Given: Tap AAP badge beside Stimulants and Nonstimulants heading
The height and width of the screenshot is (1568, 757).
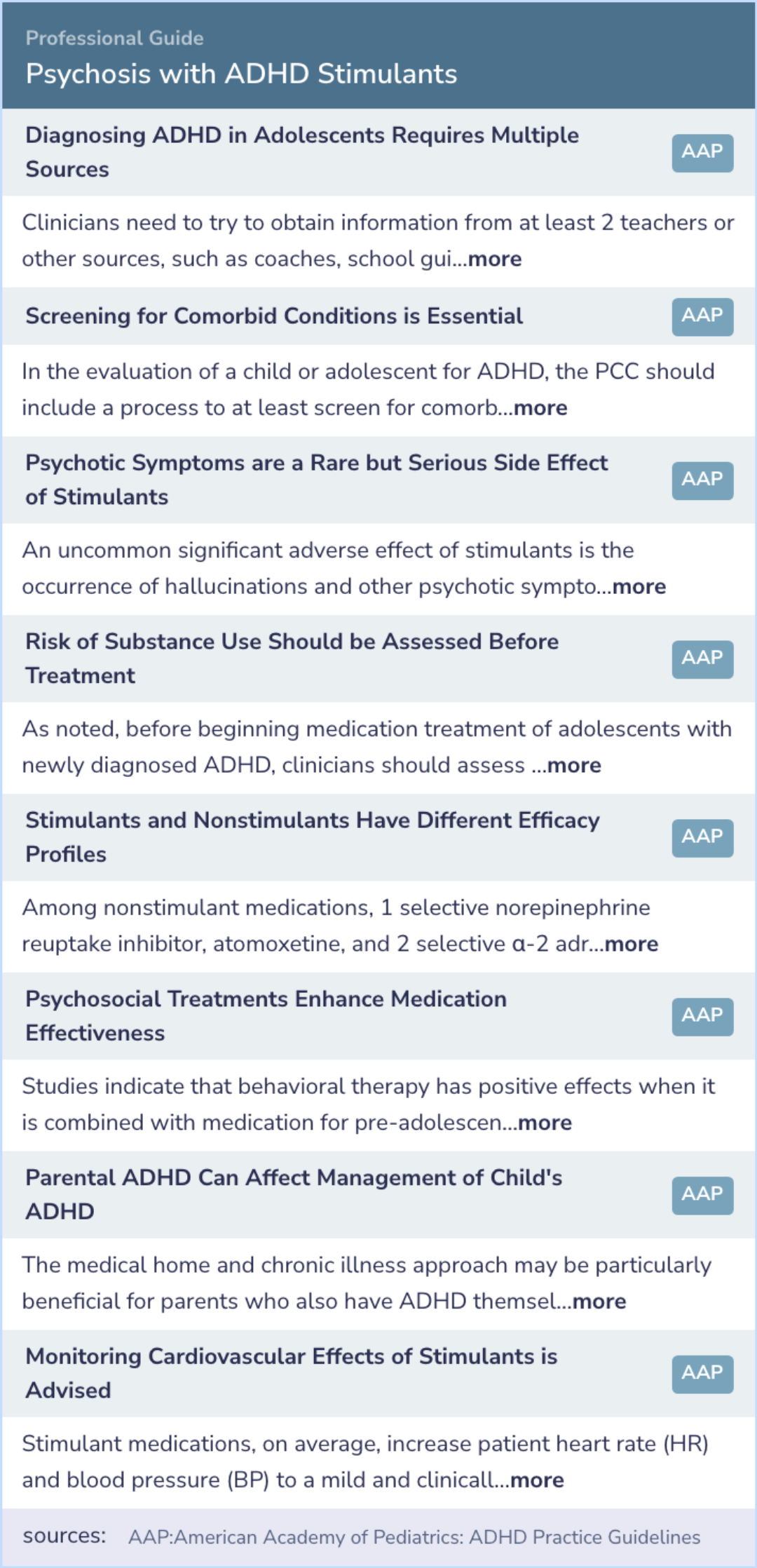Looking at the screenshot, I should 702,838.
